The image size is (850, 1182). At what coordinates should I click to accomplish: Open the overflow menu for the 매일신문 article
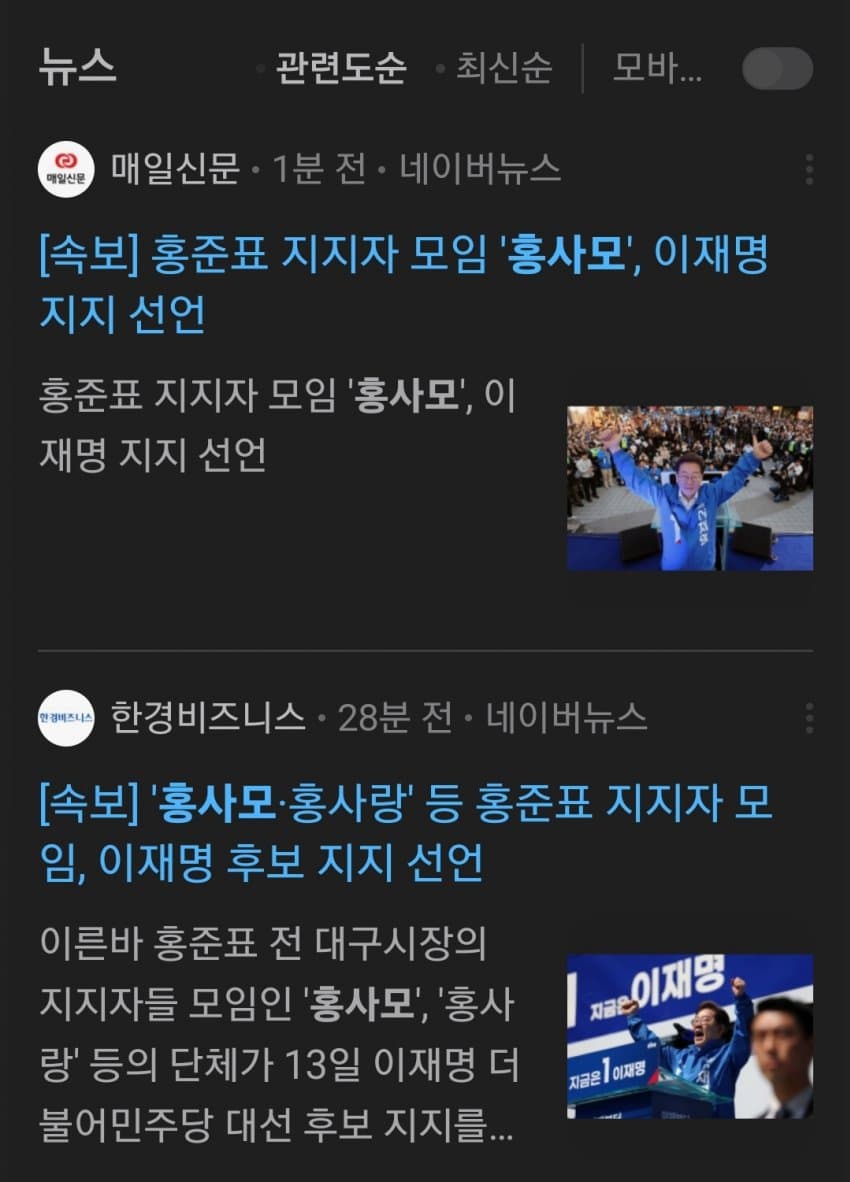[x=809, y=170]
